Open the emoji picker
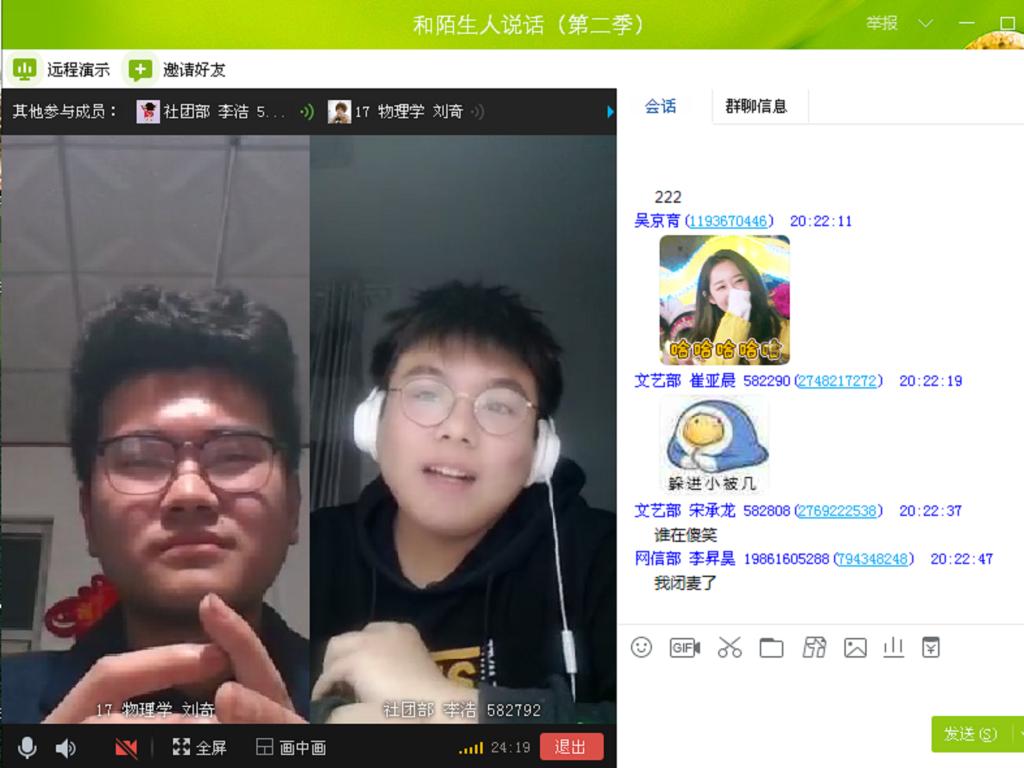This screenshot has height=768, width=1024. coord(642,648)
